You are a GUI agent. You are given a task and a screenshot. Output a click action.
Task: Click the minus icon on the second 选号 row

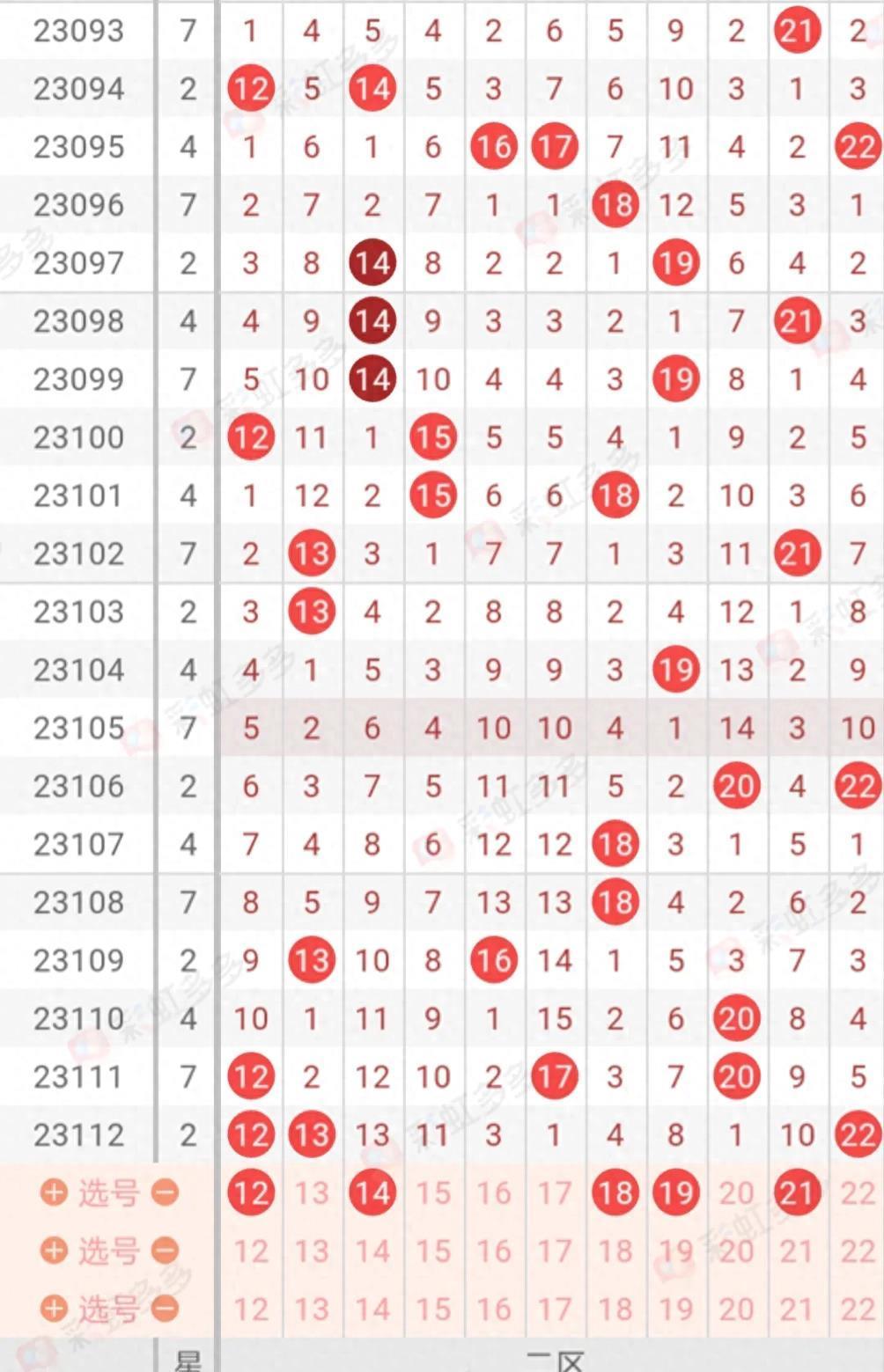pos(166,1251)
